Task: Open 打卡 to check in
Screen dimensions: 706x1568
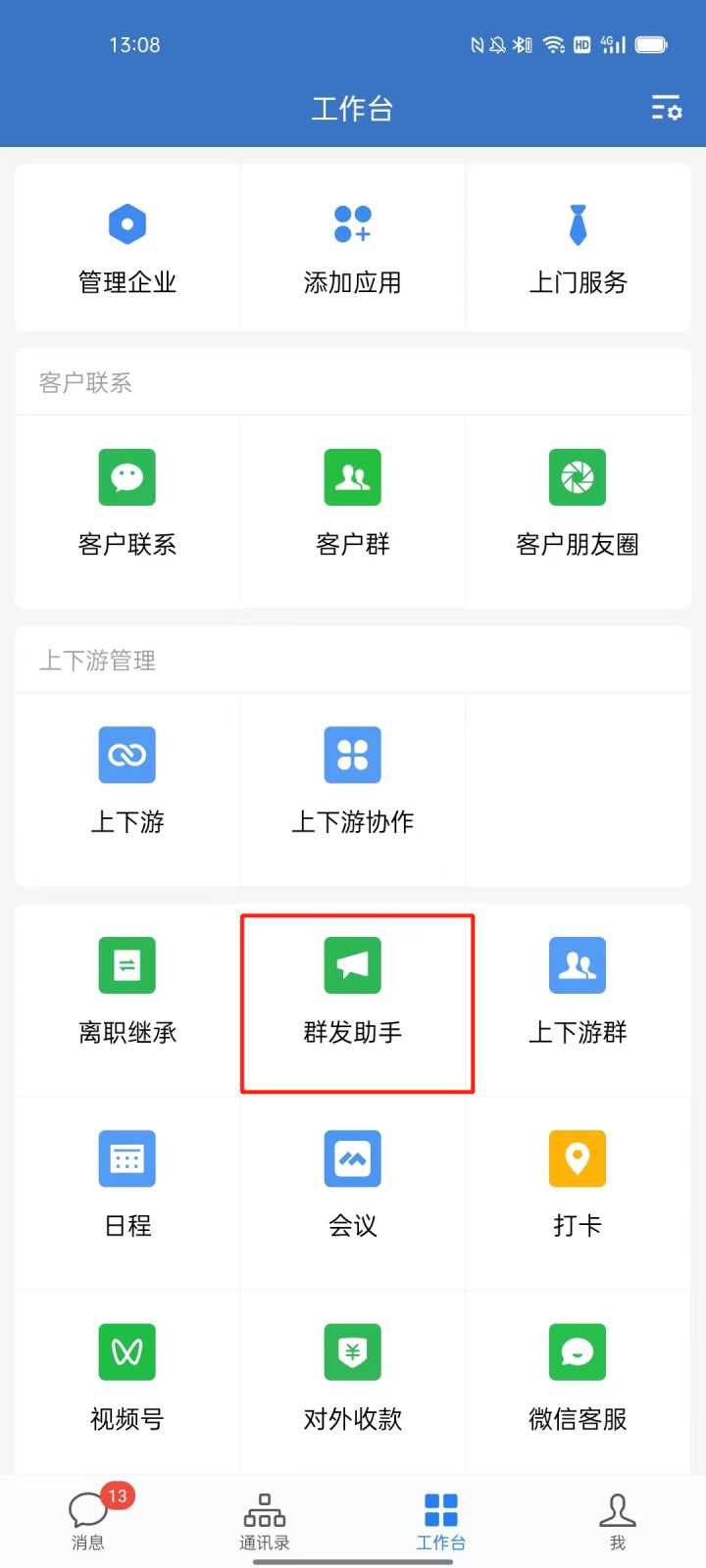Action: pos(578,1185)
